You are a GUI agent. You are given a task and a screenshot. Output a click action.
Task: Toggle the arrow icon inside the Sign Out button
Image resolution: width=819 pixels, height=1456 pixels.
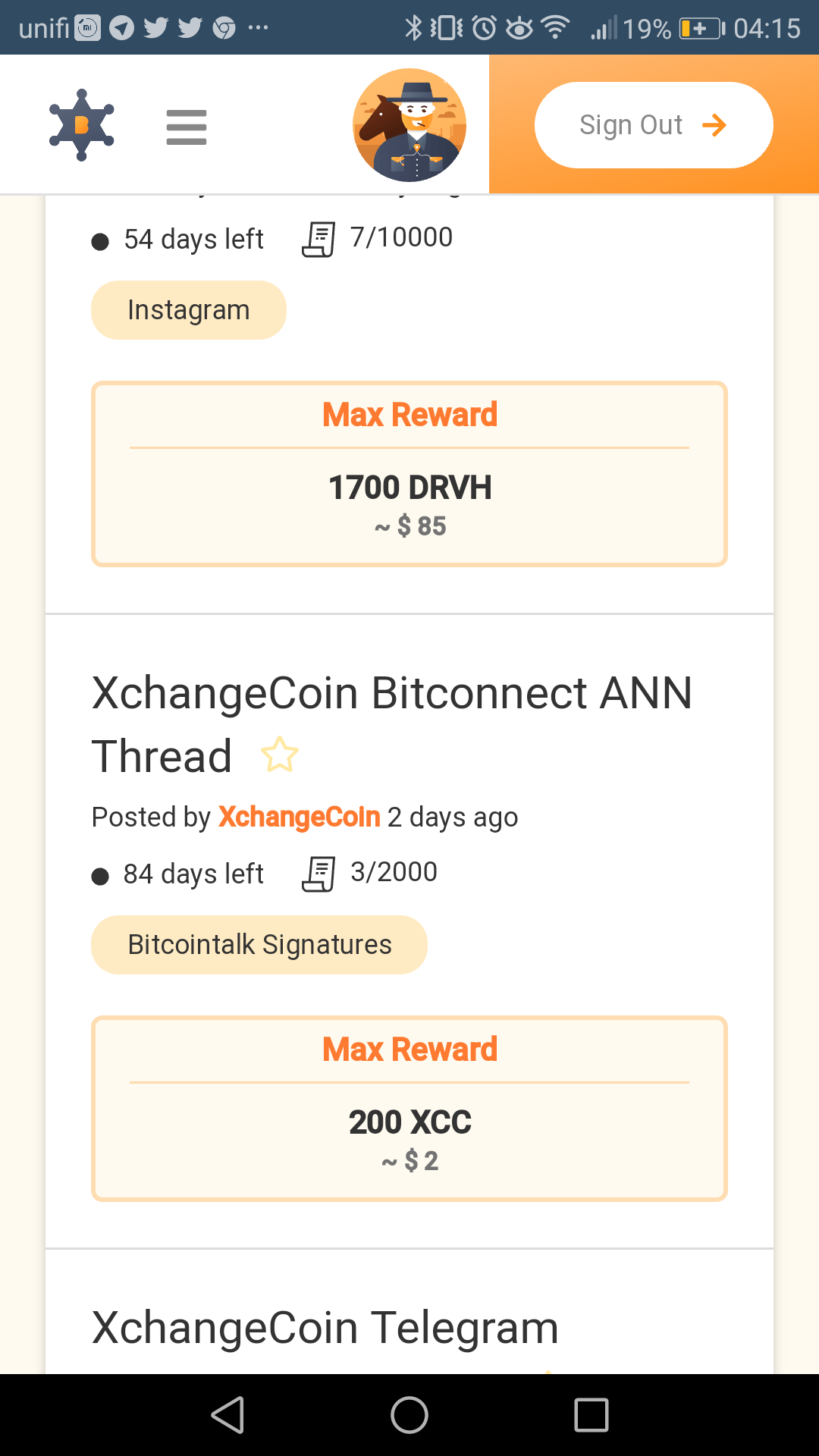point(714,125)
